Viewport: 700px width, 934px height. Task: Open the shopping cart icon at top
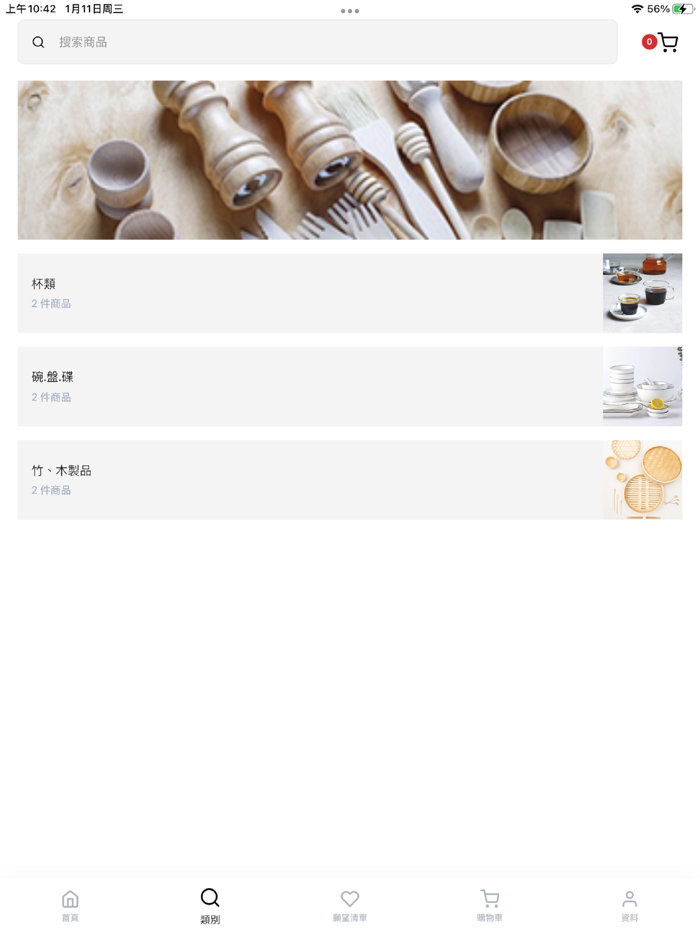tap(667, 42)
